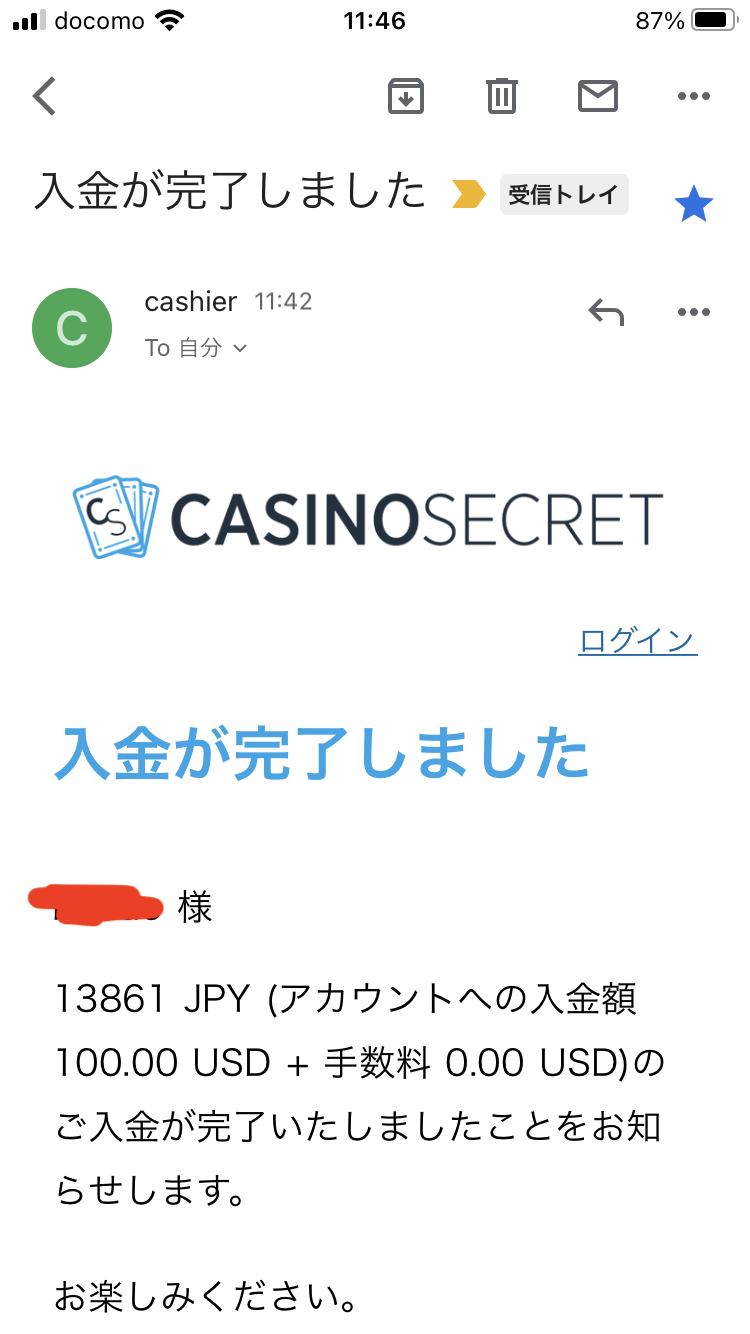Viewport: 750px width, 1334px height.
Task: Open the ログイン link
Action: [x=637, y=641]
